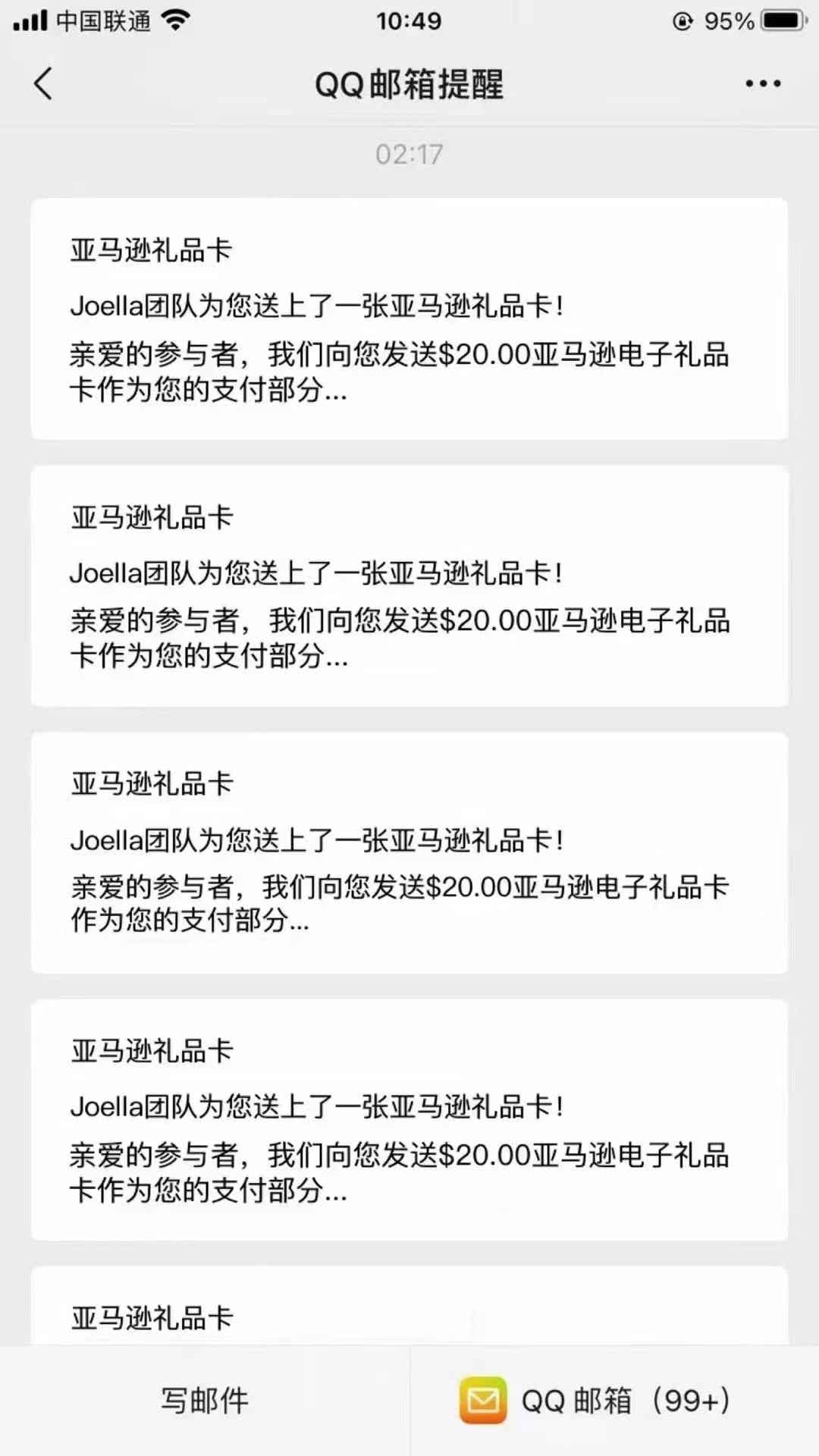Image resolution: width=819 pixels, height=1456 pixels.
Task: Tap 写邮件 to compose an email
Action: [202, 1399]
